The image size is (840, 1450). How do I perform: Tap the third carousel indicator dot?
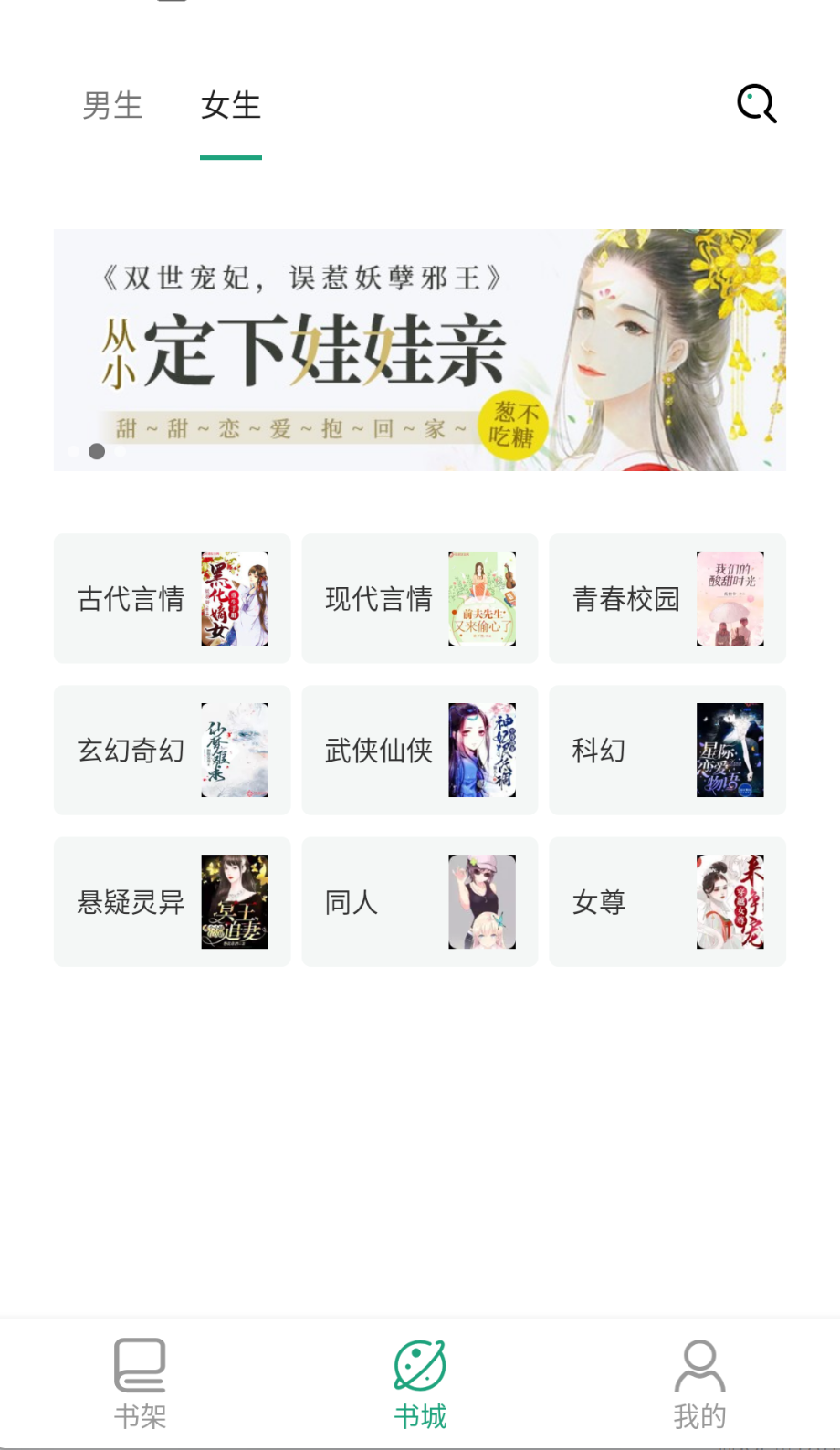120,451
